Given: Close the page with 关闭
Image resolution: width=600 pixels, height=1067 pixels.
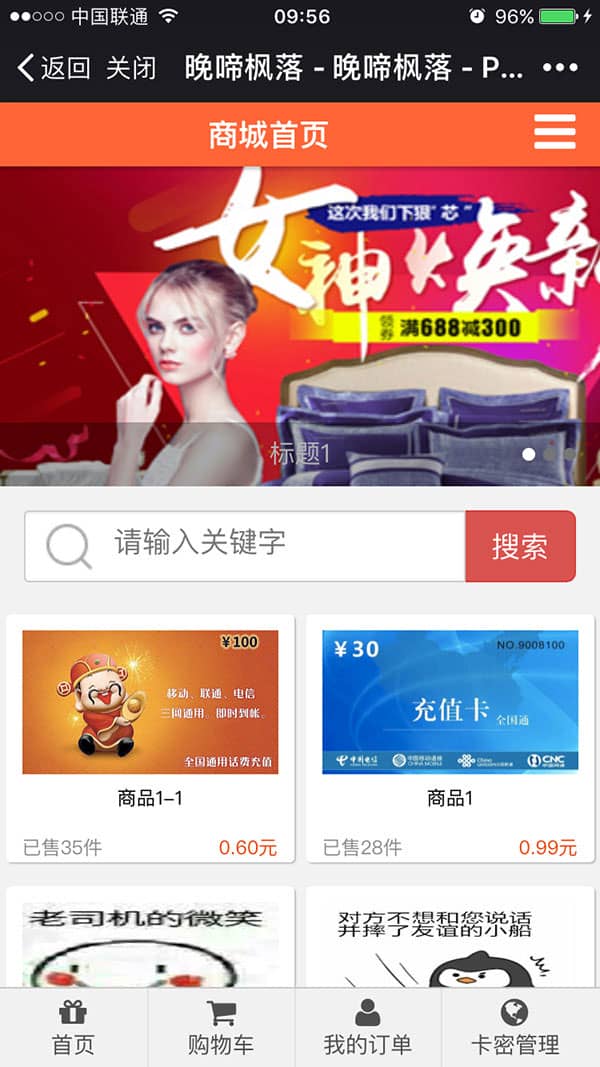Looking at the screenshot, I should (x=131, y=68).
